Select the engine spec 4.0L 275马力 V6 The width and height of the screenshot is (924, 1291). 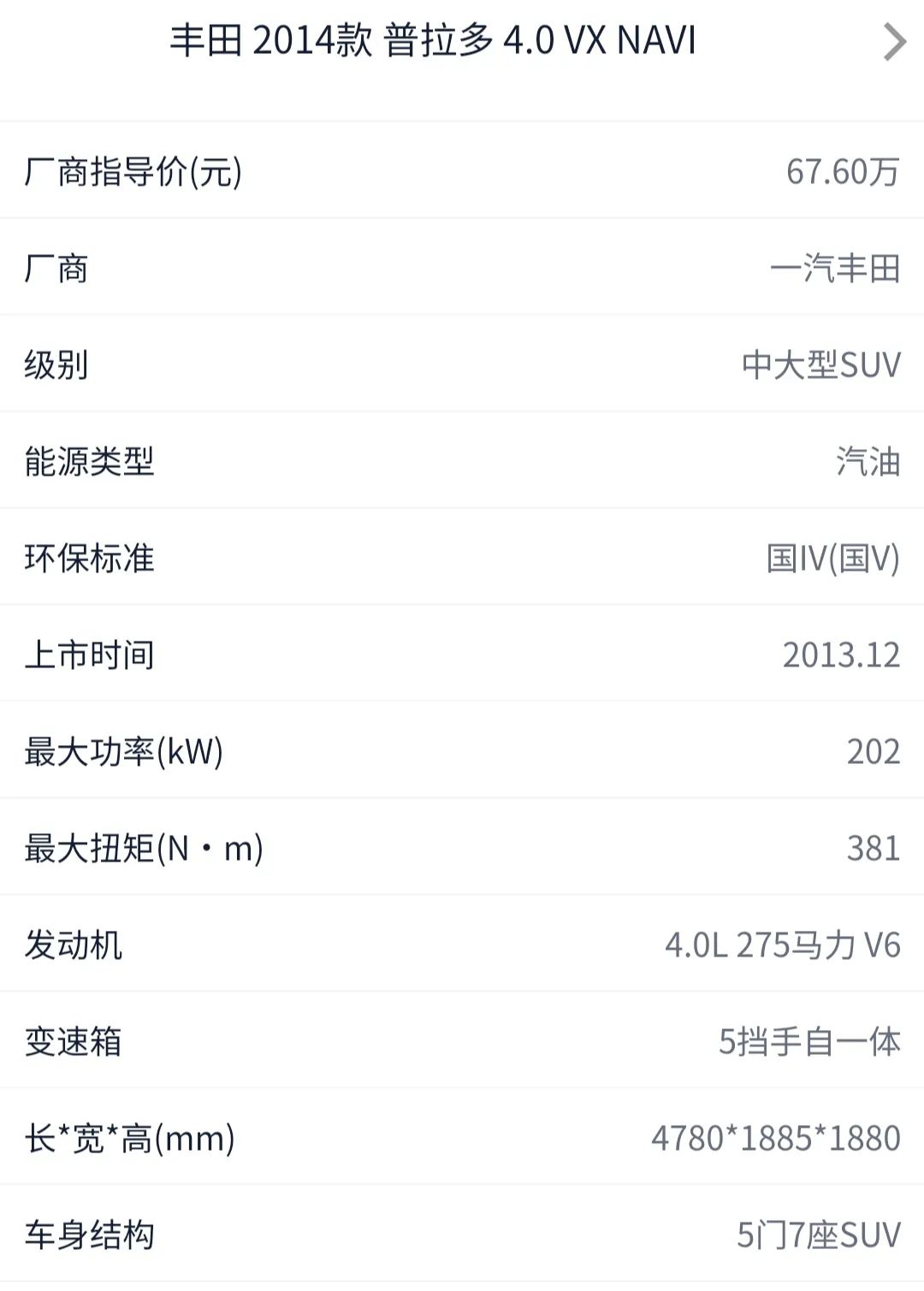pos(781,945)
